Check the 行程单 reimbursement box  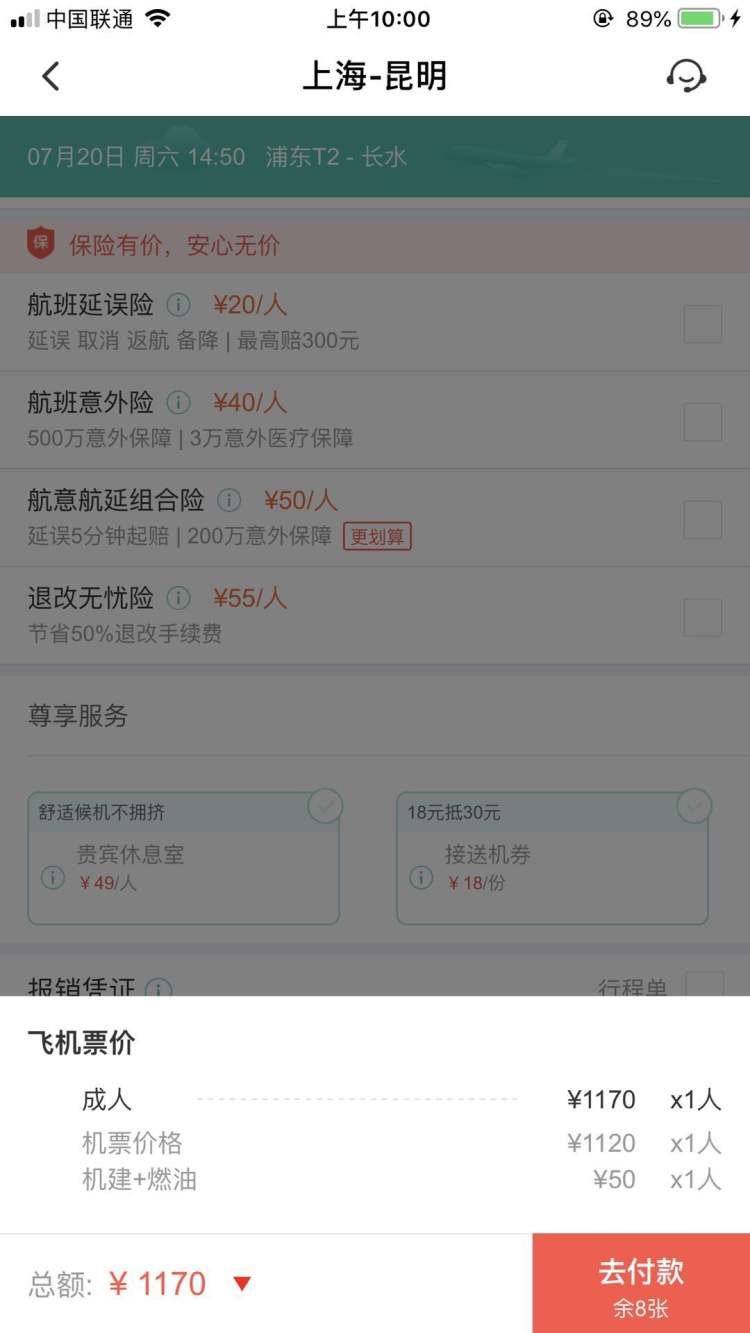(x=704, y=985)
